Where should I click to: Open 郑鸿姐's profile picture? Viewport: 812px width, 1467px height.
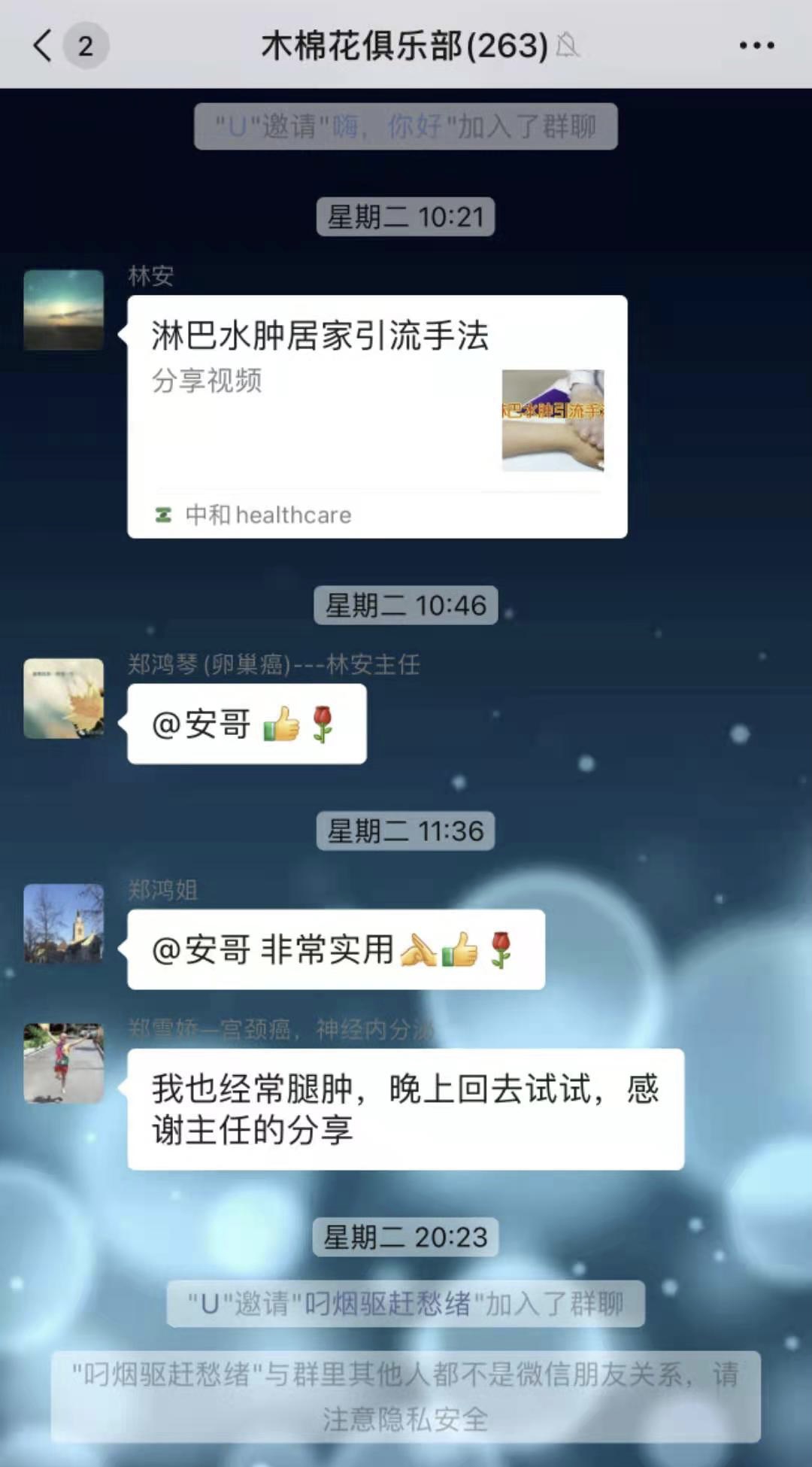click(x=64, y=923)
